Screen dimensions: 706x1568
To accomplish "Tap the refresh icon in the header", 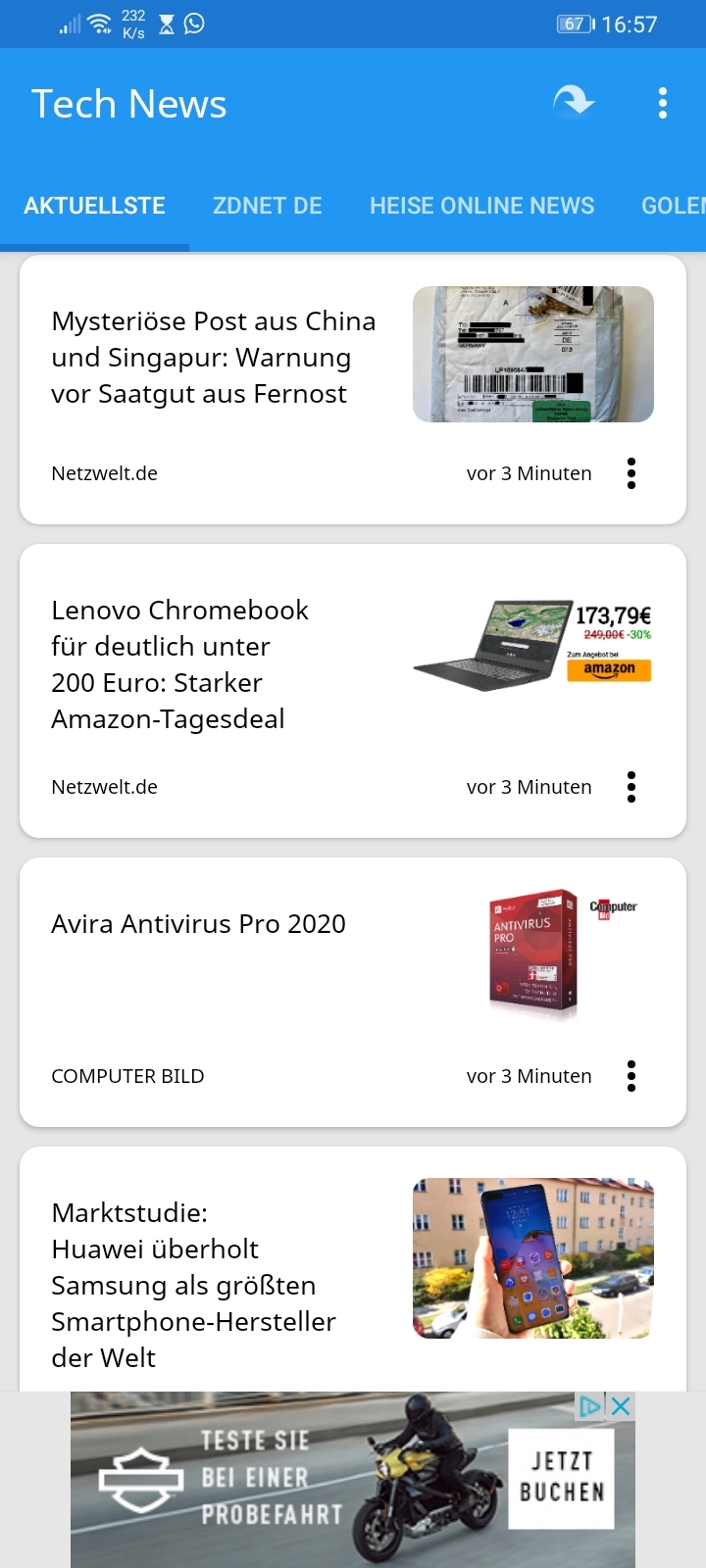I will 577,102.
